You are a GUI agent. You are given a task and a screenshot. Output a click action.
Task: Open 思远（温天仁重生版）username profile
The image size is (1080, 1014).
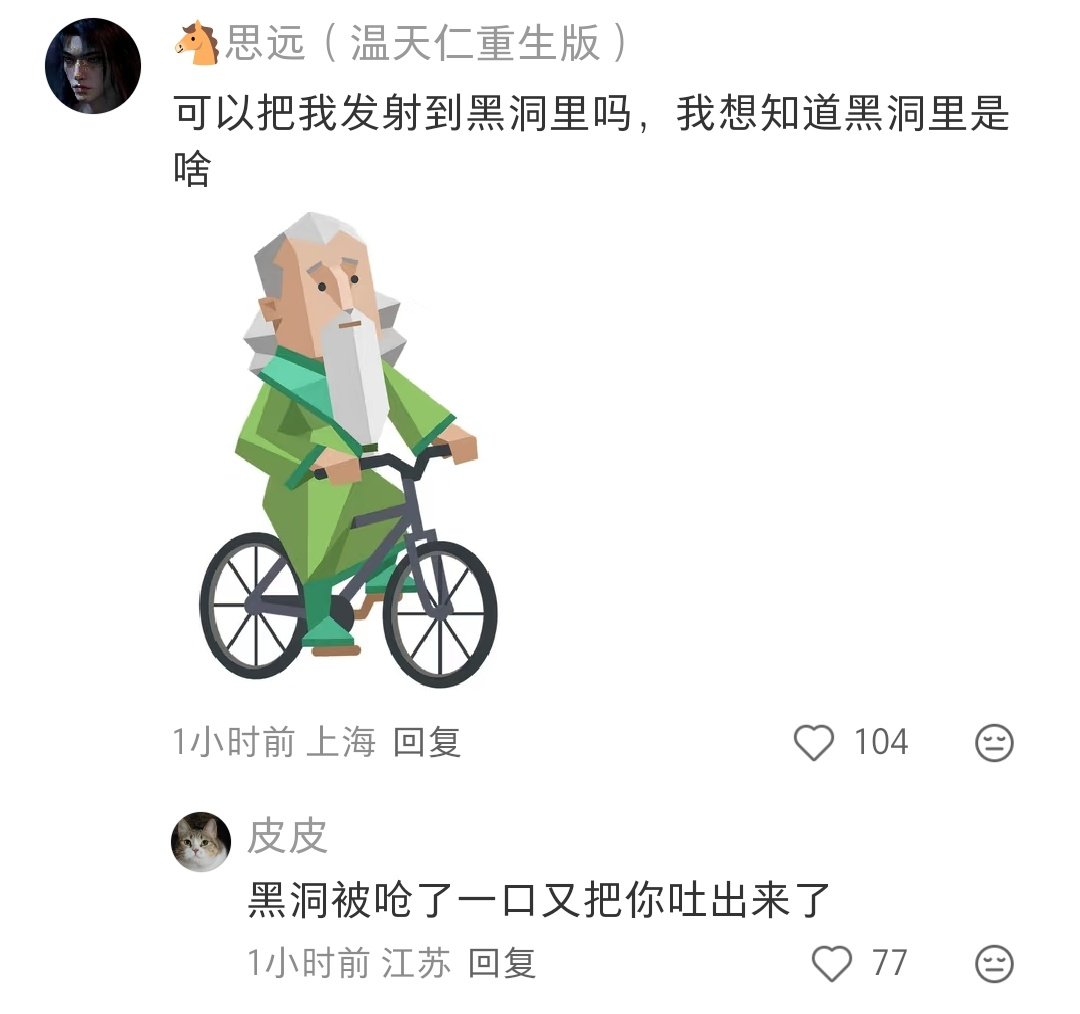pos(403,43)
